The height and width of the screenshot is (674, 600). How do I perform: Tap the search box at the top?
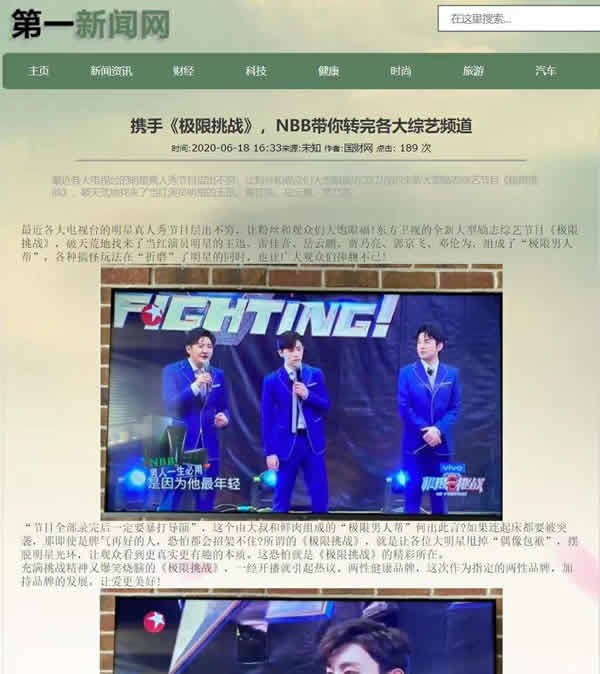(x=518, y=18)
